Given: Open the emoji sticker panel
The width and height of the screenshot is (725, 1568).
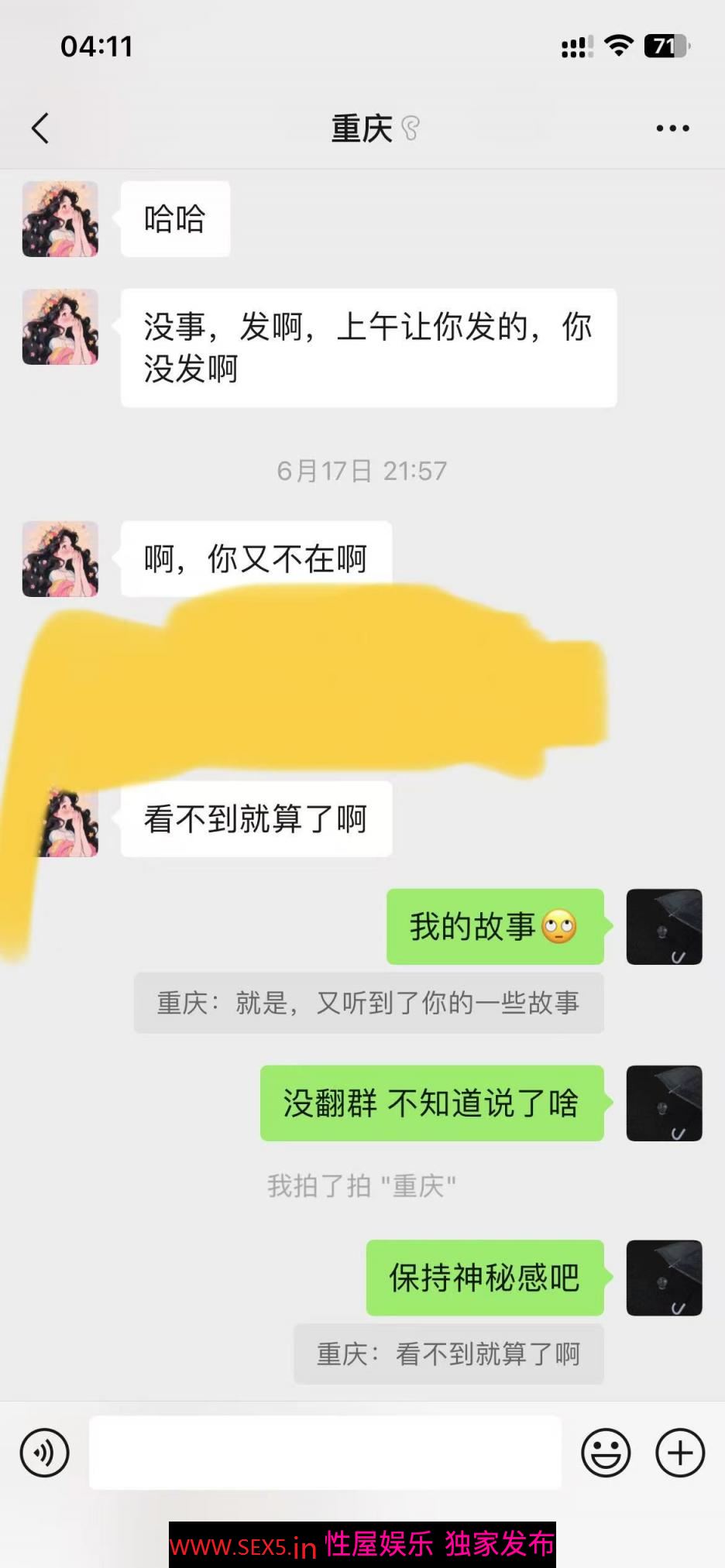Looking at the screenshot, I should [x=606, y=1453].
